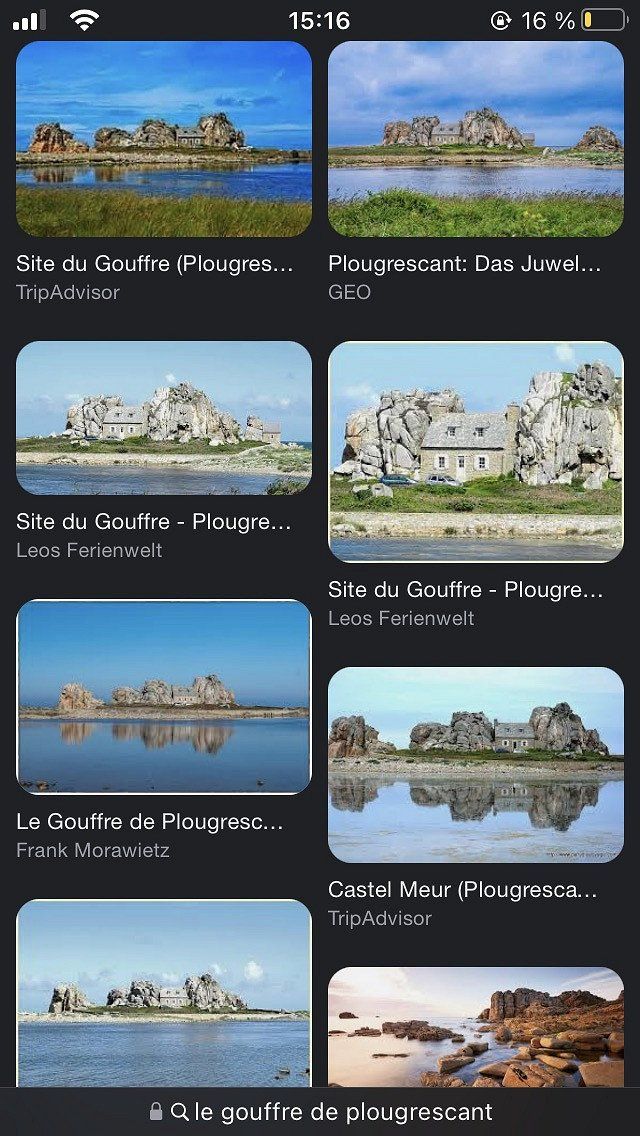640x1136 pixels.
Task: Open the Castel Meur TripAdvisor image
Action: pos(476,764)
